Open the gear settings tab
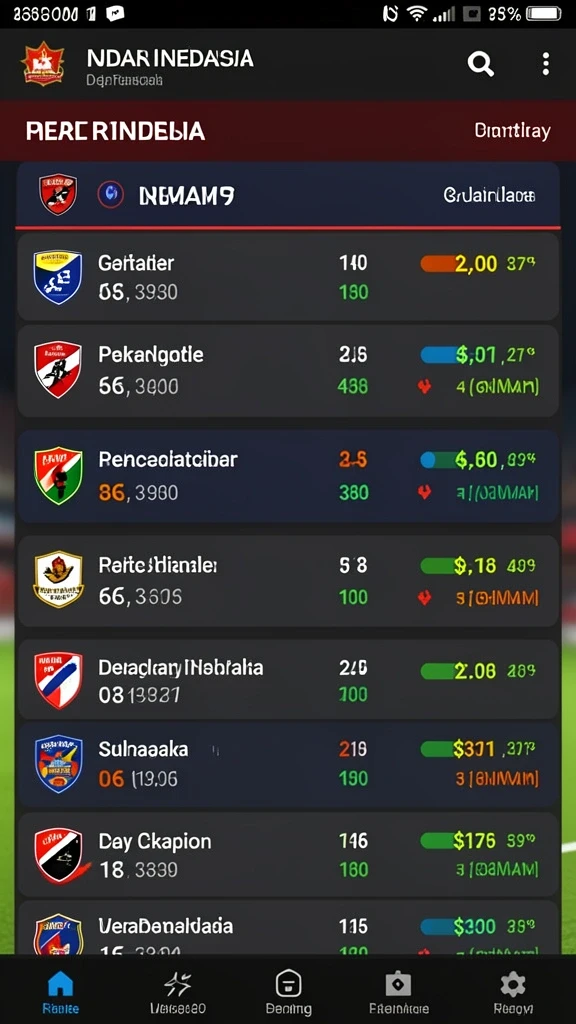Image resolution: width=576 pixels, height=1024 pixels. (513, 992)
